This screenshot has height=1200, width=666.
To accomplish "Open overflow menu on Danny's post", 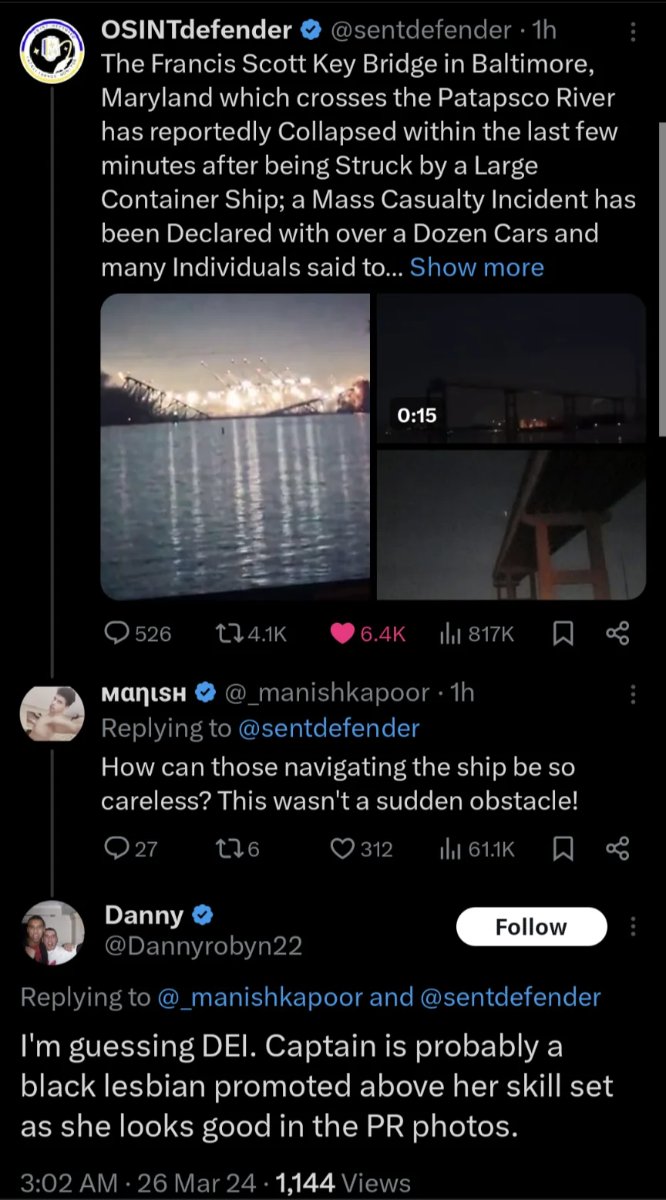I will tap(632, 927).
